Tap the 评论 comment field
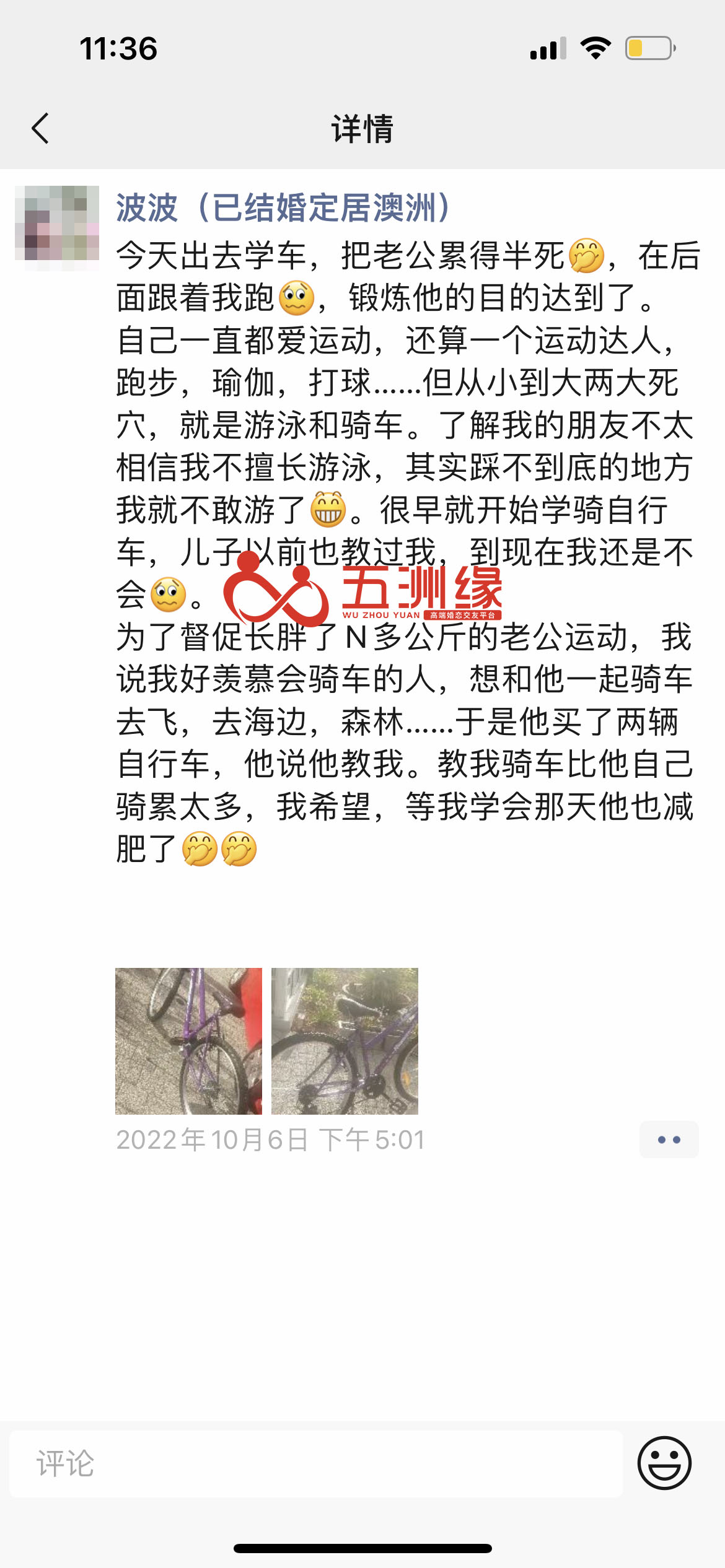Viewport: 725px width, 1568px height. [316, 1464]
